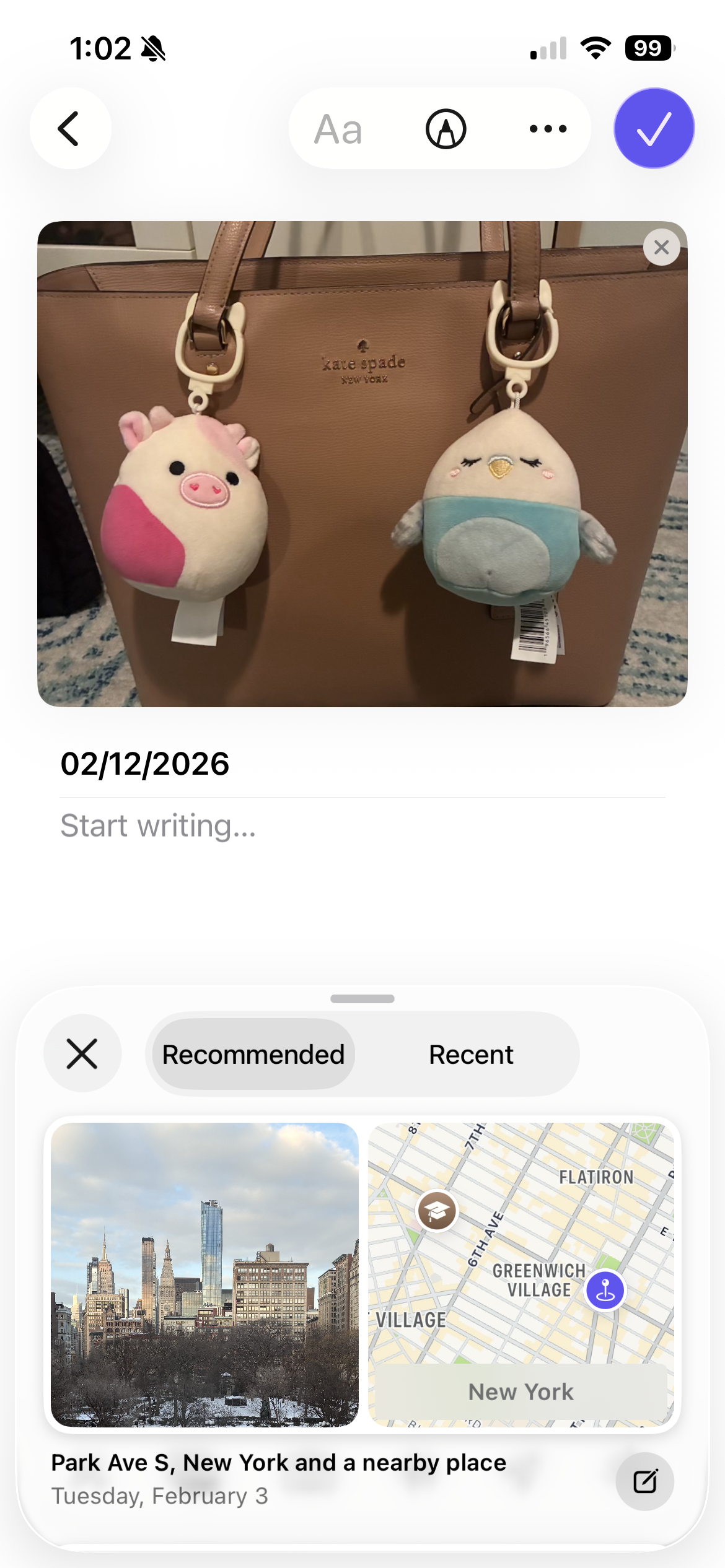The image size is (725, 1568).
Task: Open the Aa text formatting options
Action: point(338,129)
